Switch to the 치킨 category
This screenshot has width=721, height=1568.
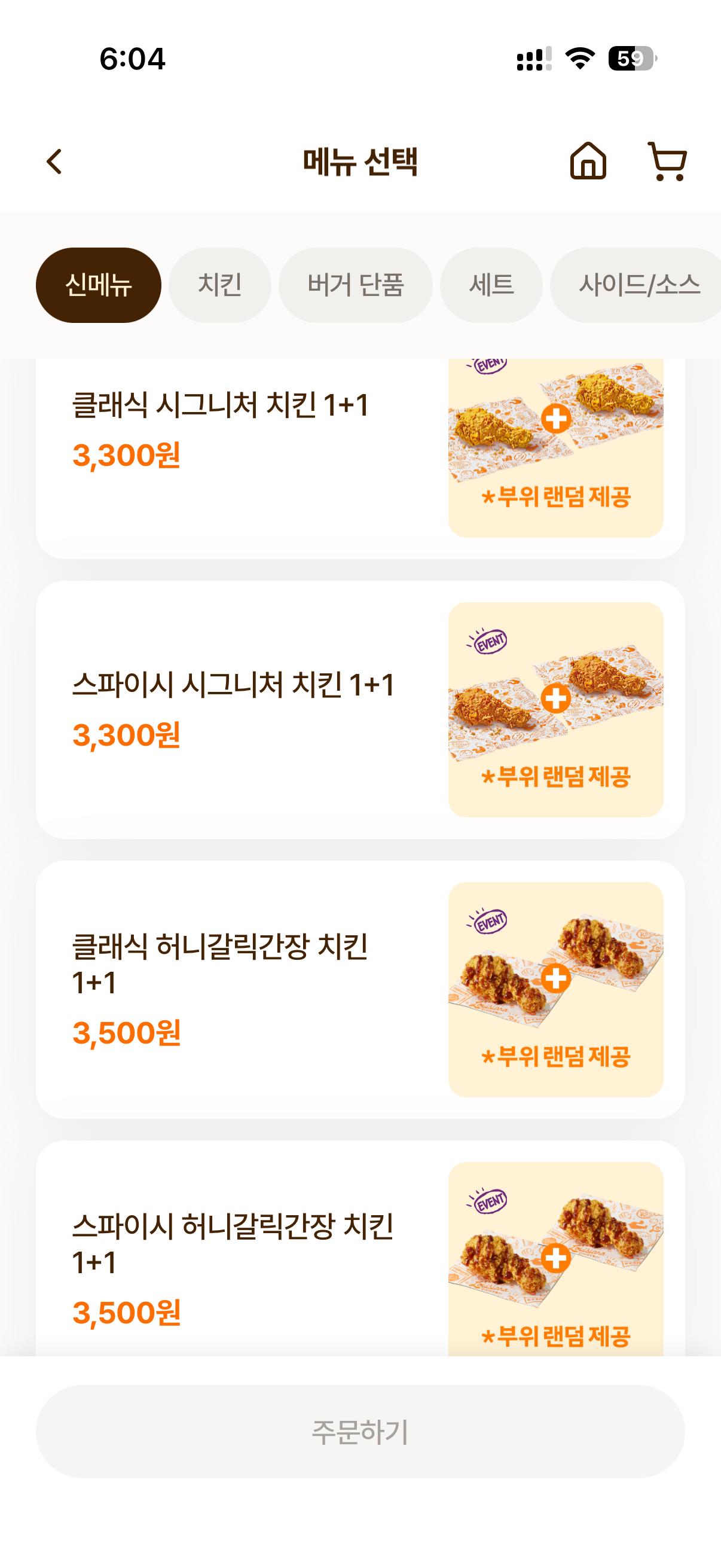tap(219, 285)
